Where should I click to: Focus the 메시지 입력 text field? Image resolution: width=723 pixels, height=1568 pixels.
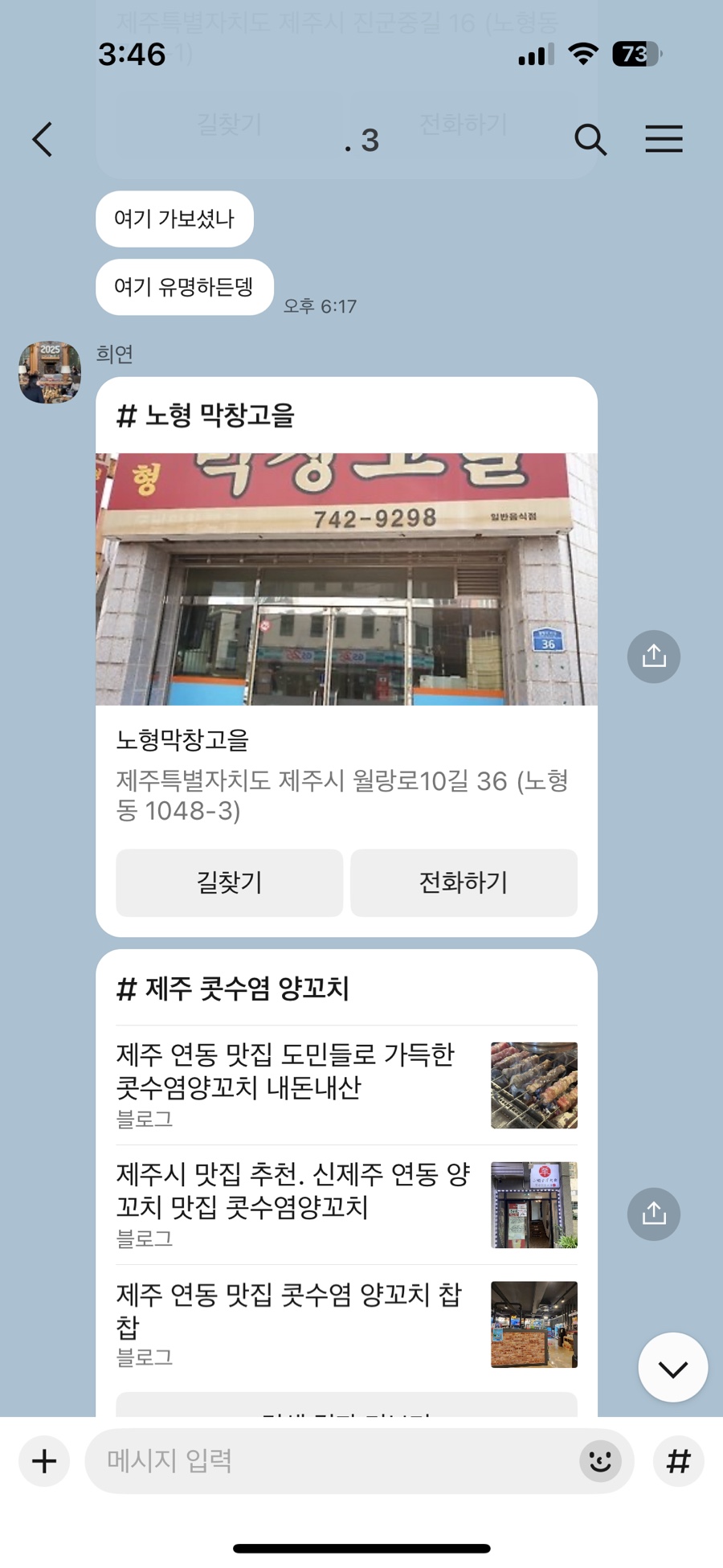pos(337,1460)
